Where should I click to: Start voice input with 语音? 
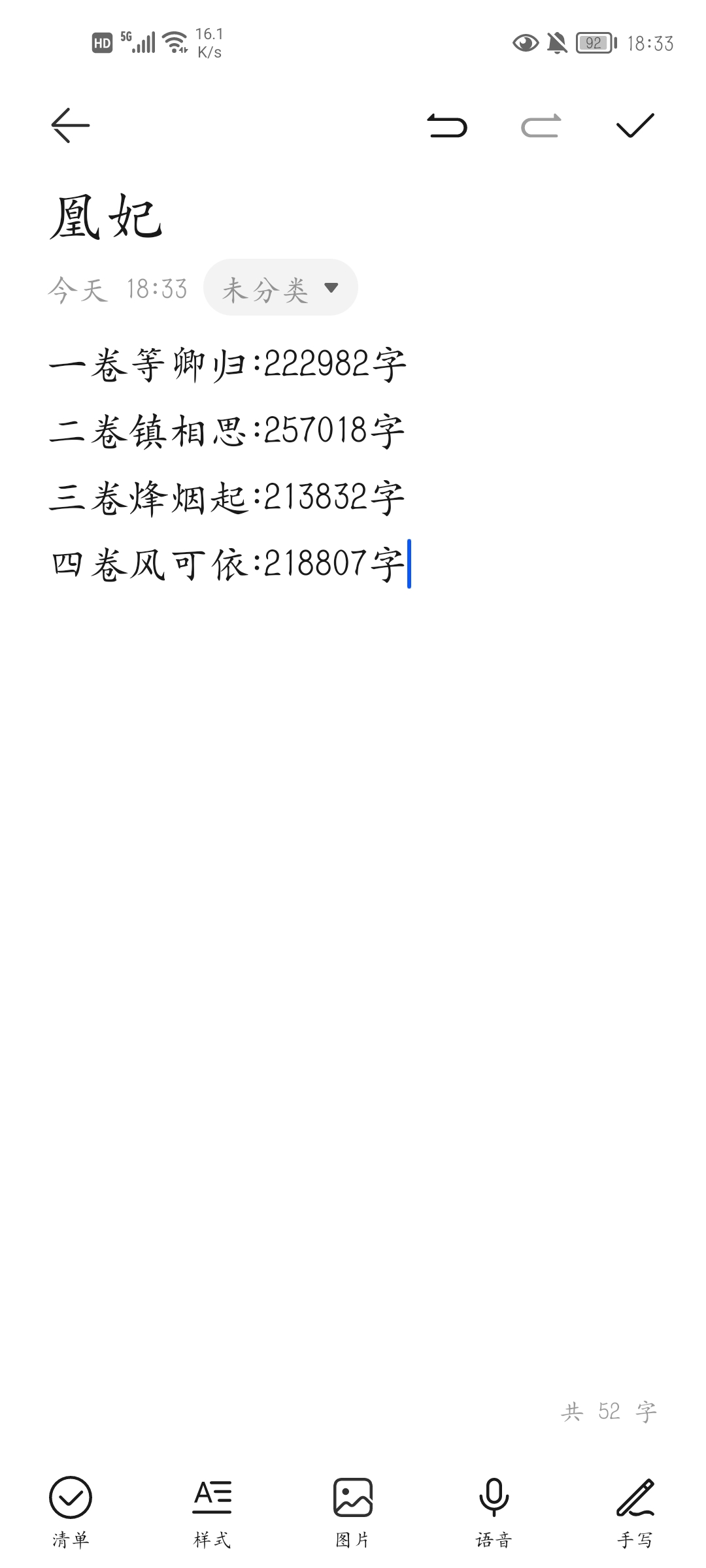pos(494,1511)
